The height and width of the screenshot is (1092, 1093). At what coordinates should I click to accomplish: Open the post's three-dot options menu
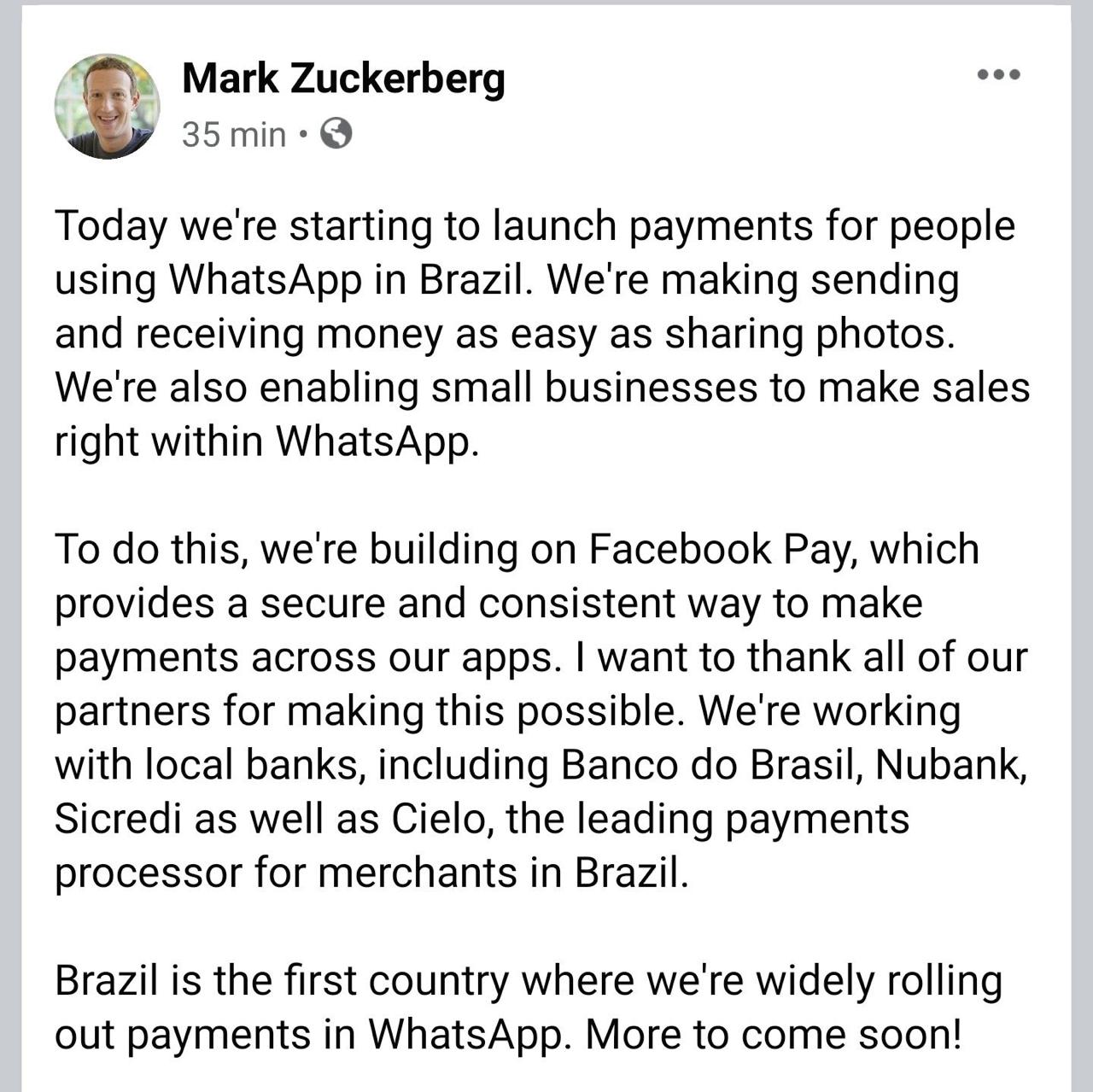coord(998,75)
